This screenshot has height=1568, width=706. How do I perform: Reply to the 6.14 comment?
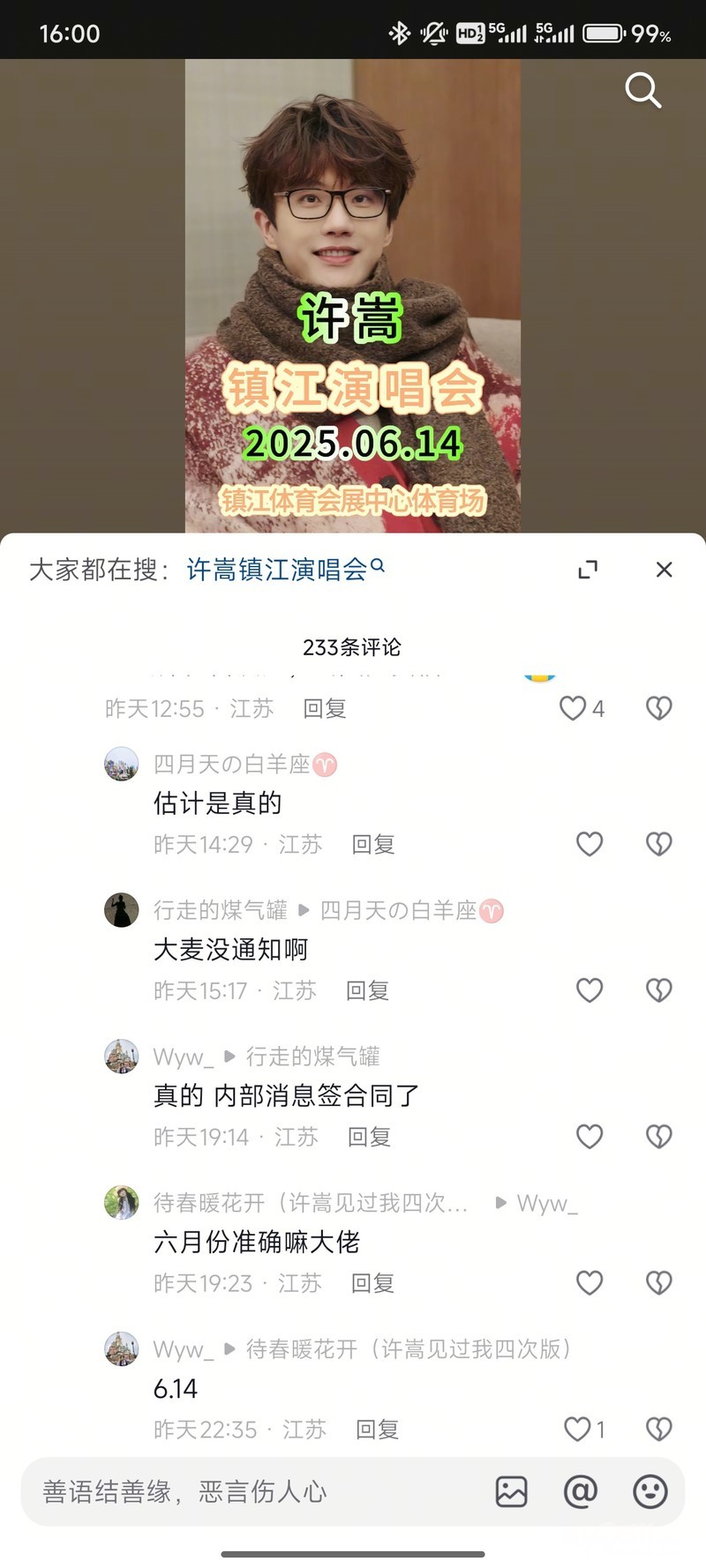click(x=377, y=1429)
